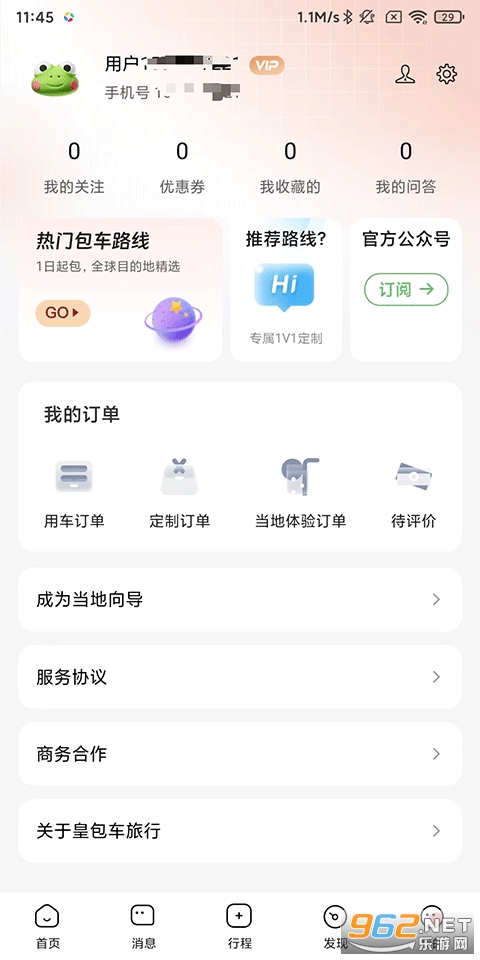Open 成为当地向导 row
480x960 pixels.
(x=240, y=599)
